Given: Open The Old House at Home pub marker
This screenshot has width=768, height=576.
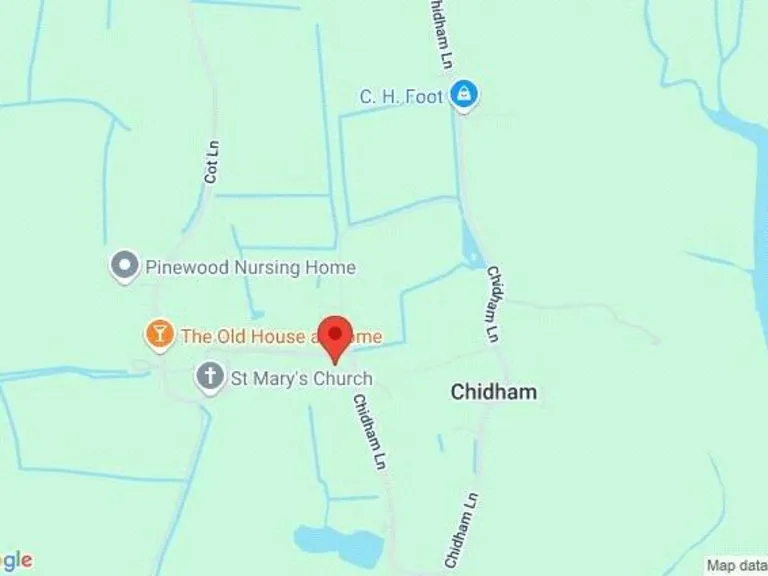Looking at the screenshot, I should click(158, 335).
